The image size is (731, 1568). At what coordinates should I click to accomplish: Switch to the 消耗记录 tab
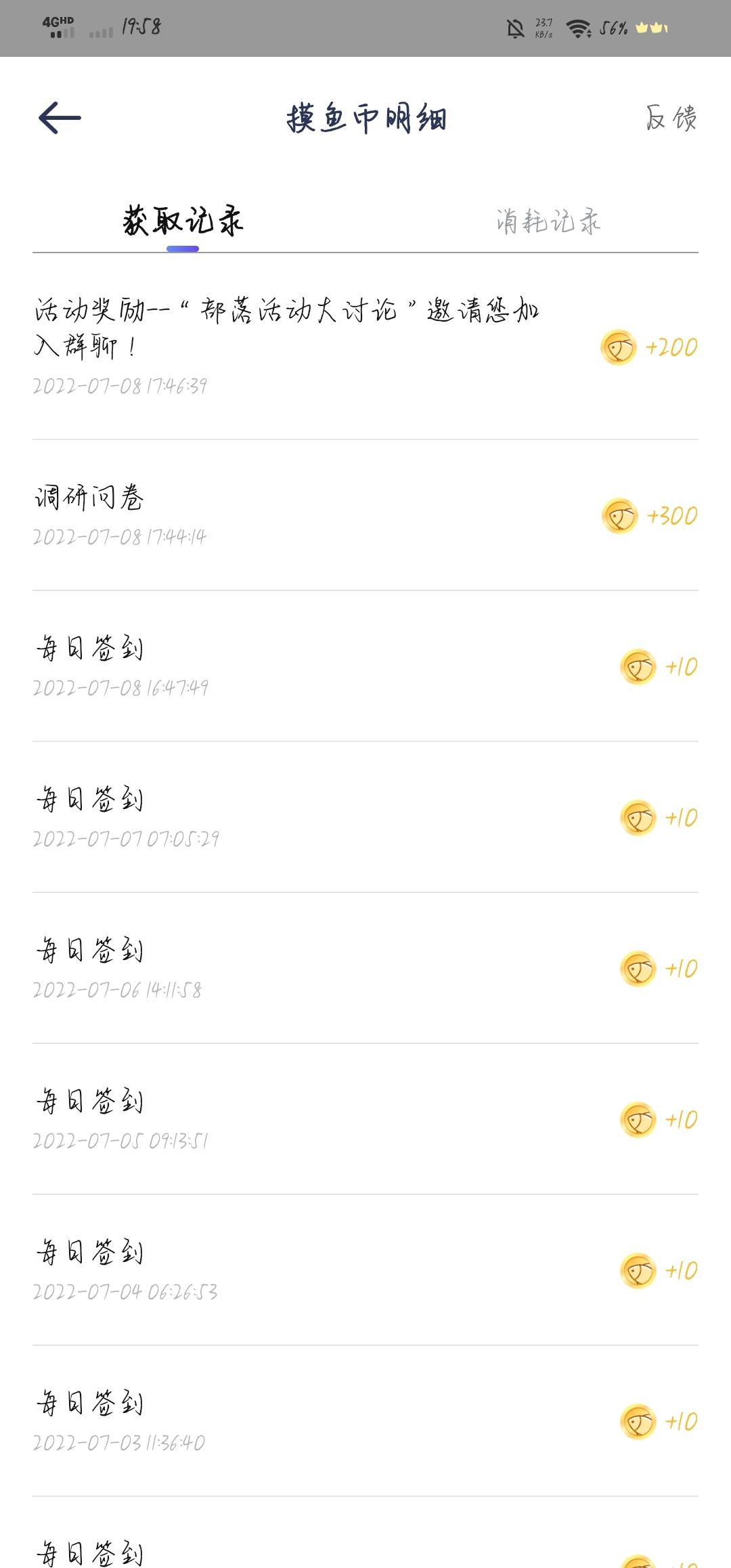(548, 221)
